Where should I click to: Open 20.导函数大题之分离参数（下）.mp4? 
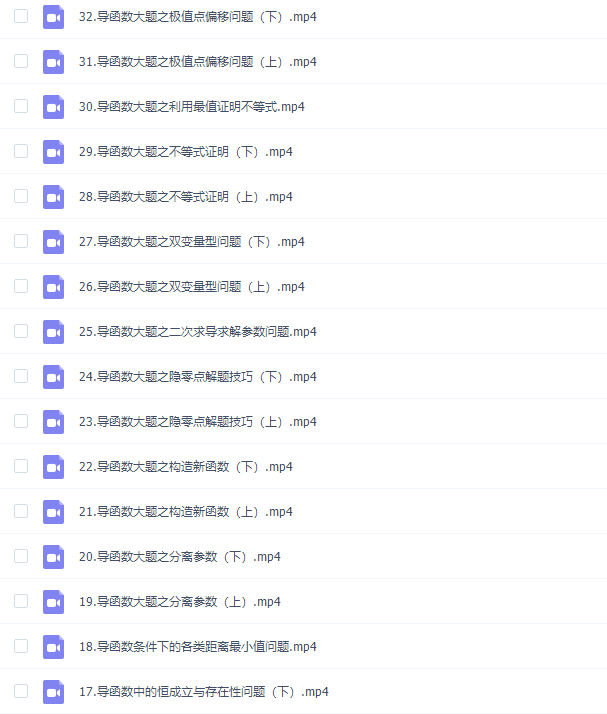point(179,557)
